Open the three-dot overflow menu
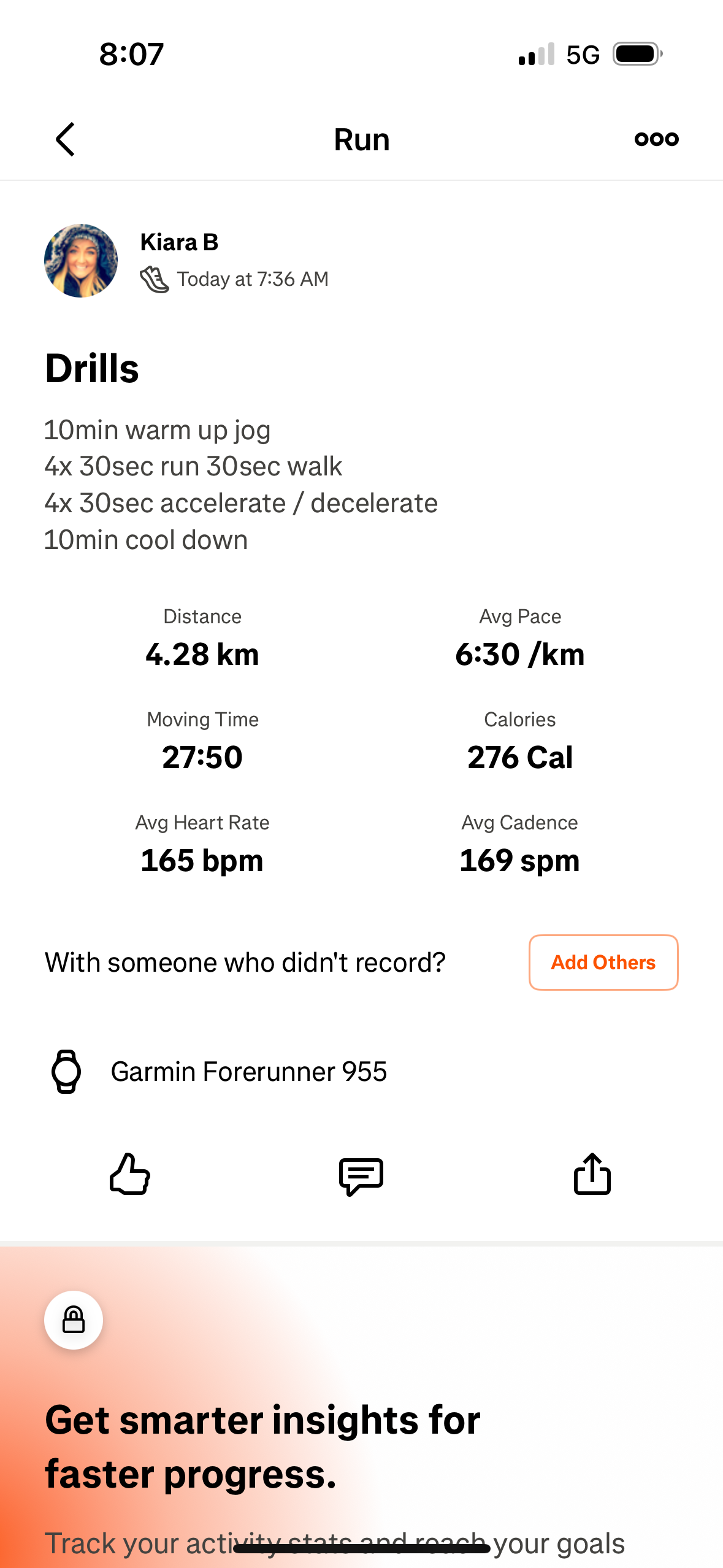Viewport: 723px width, 1568px height. (x=656, y=139)
